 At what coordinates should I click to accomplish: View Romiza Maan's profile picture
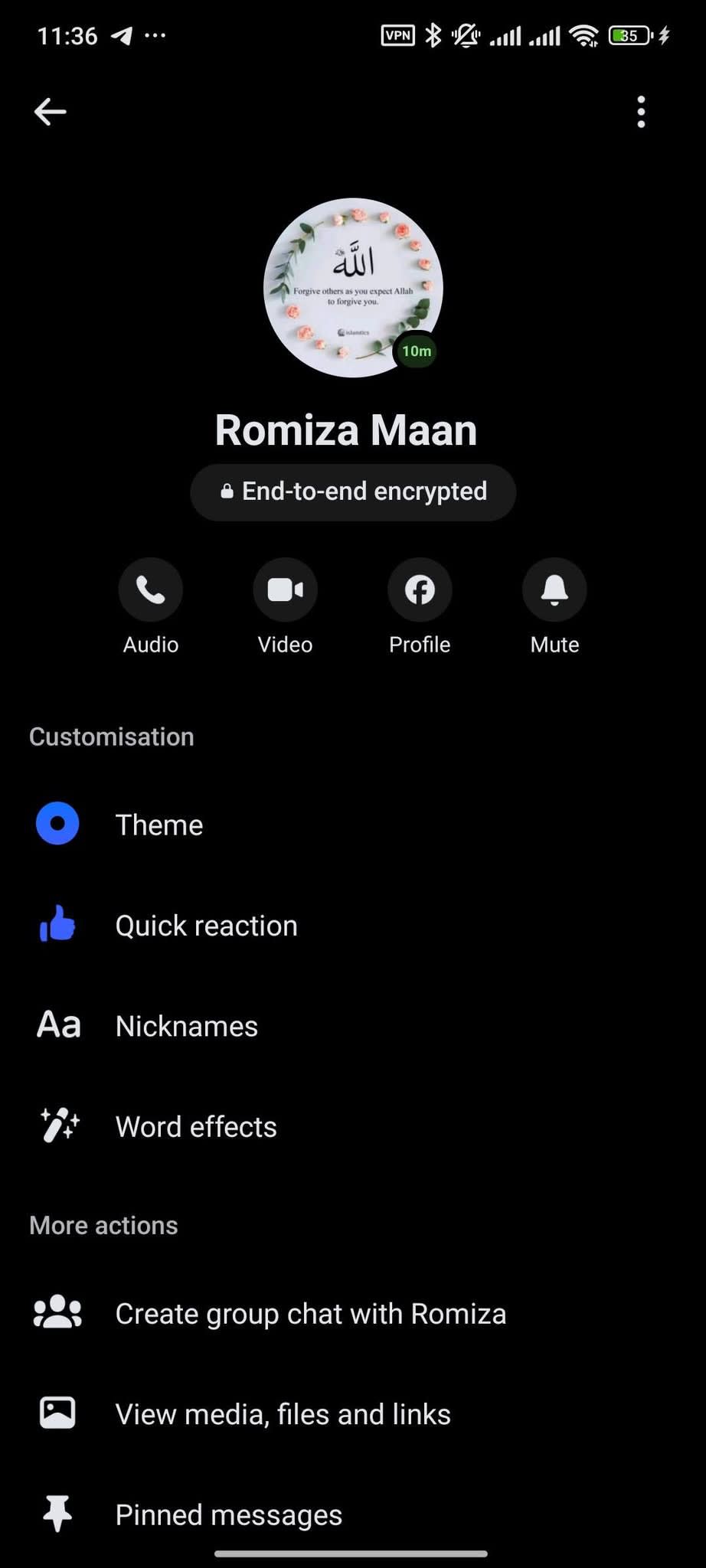pos(353,288)
